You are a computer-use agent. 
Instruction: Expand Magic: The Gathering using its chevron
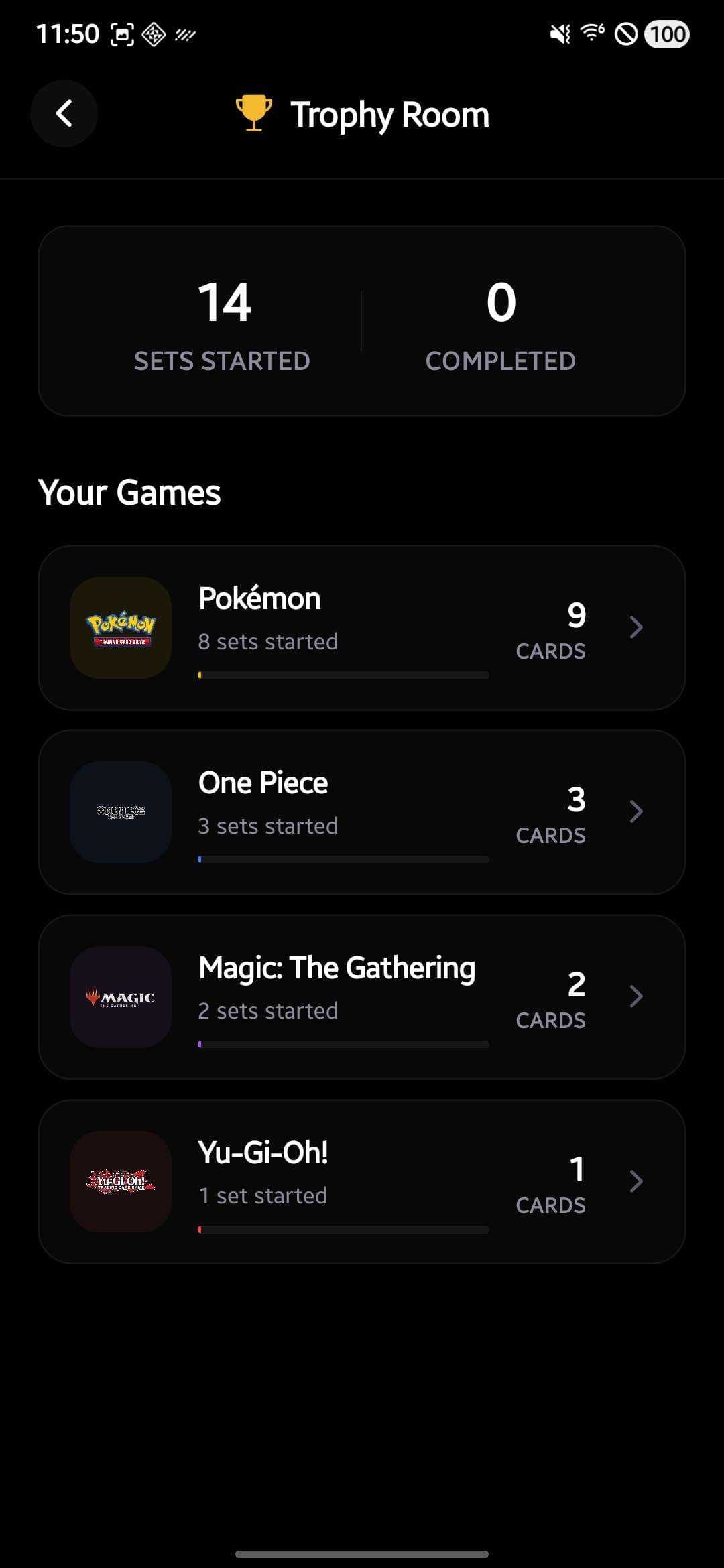(x=636, y=996)
